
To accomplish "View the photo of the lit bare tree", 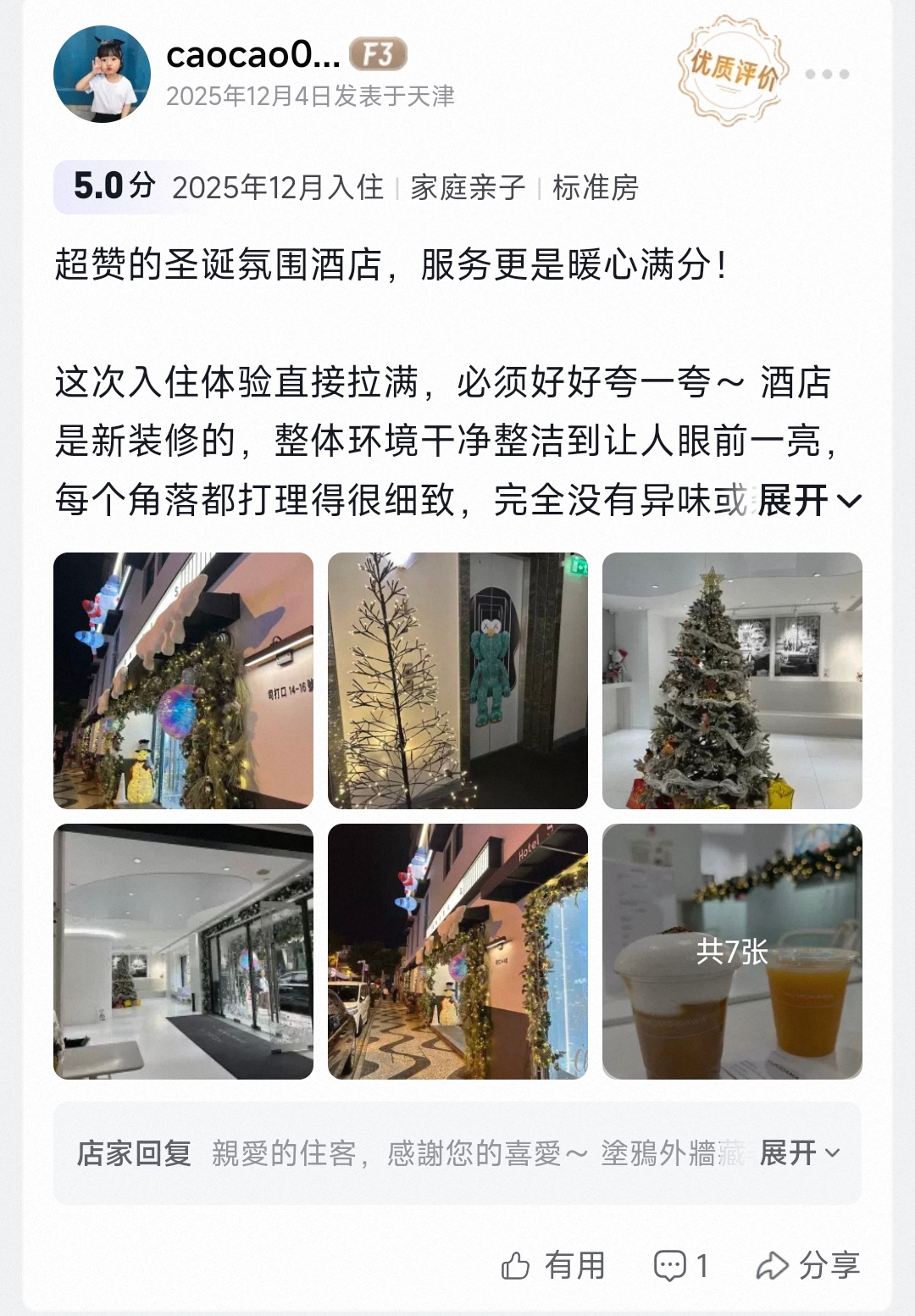I will pyautogui.click(x=457, y=680).
